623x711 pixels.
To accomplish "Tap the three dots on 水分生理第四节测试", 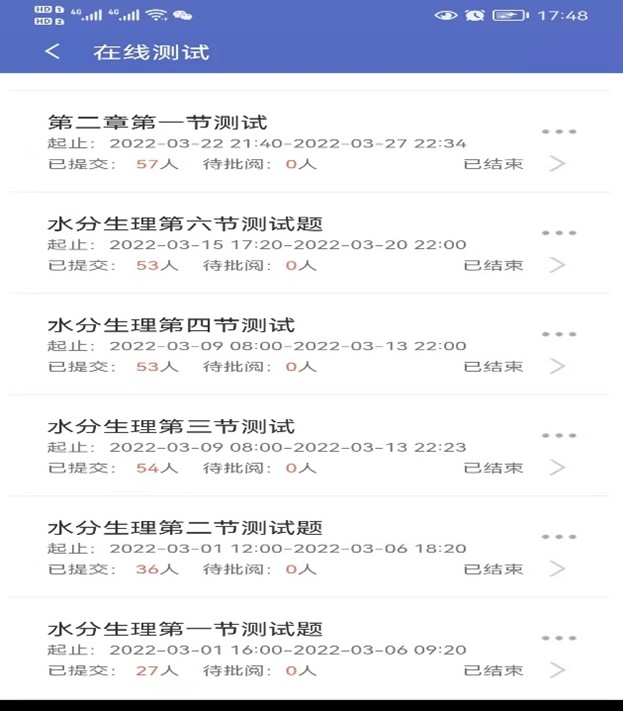I will tap(558, 334).
